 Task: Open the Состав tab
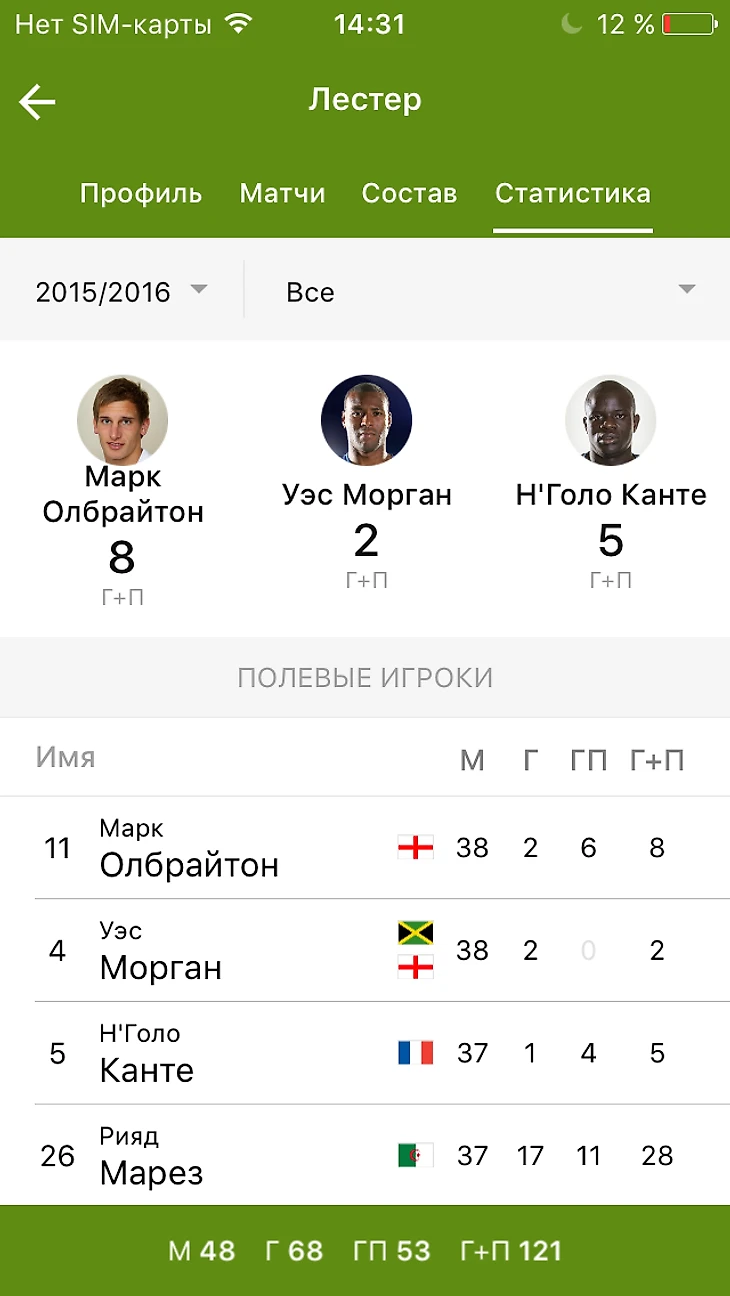[409, 193]
